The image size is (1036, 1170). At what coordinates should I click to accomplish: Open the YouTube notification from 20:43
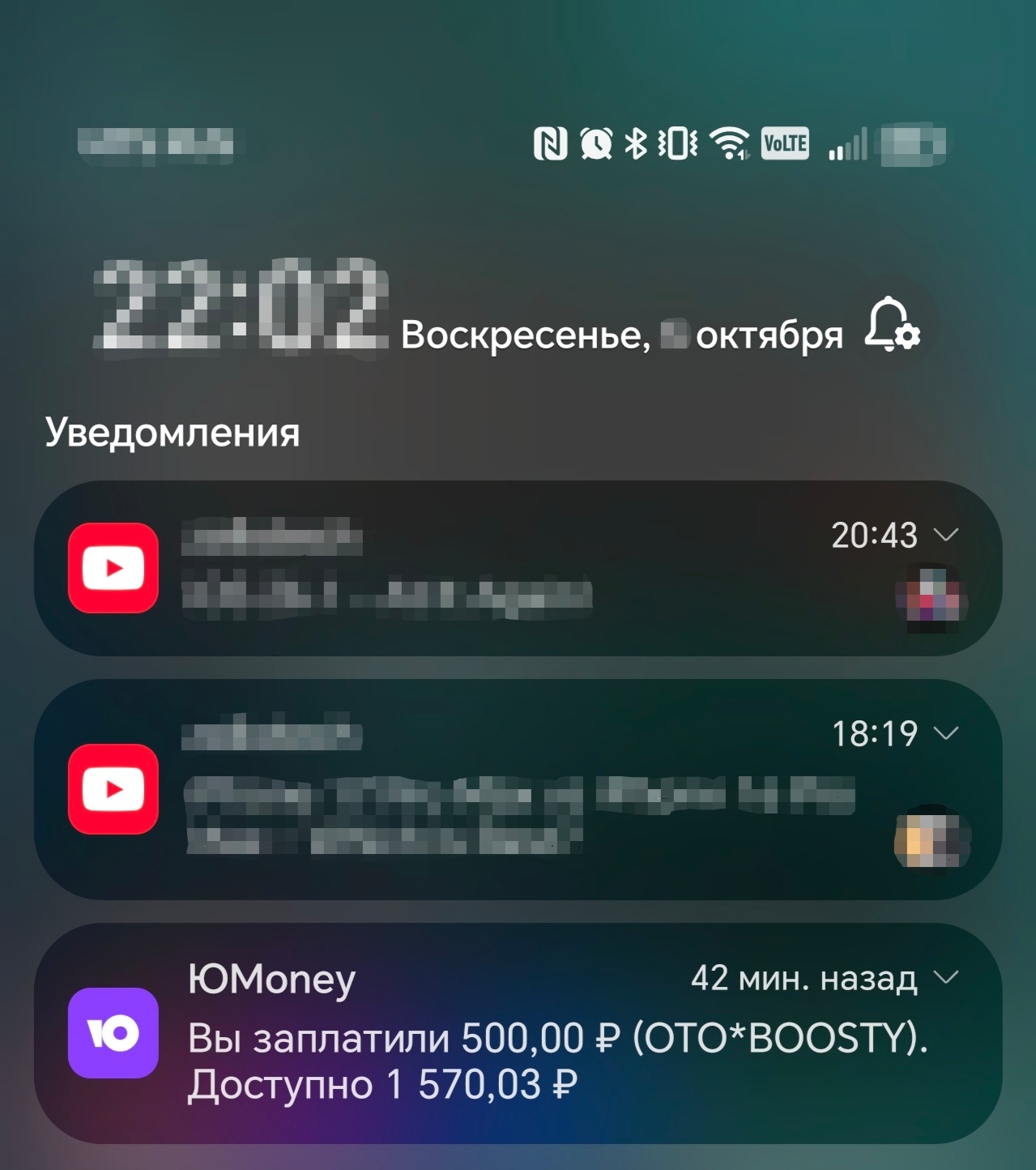[518, 568]
